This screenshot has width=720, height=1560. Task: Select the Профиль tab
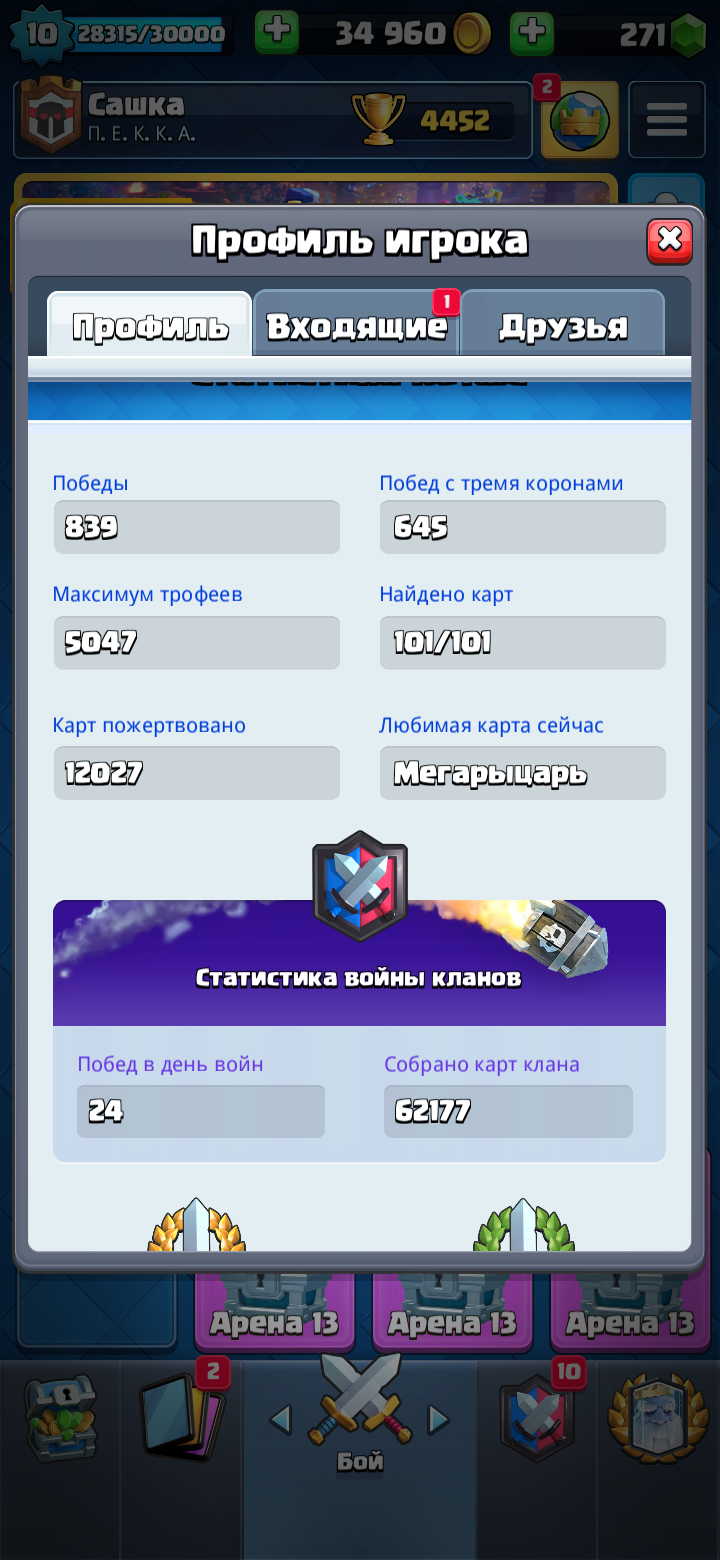click(x=150, y=324)
